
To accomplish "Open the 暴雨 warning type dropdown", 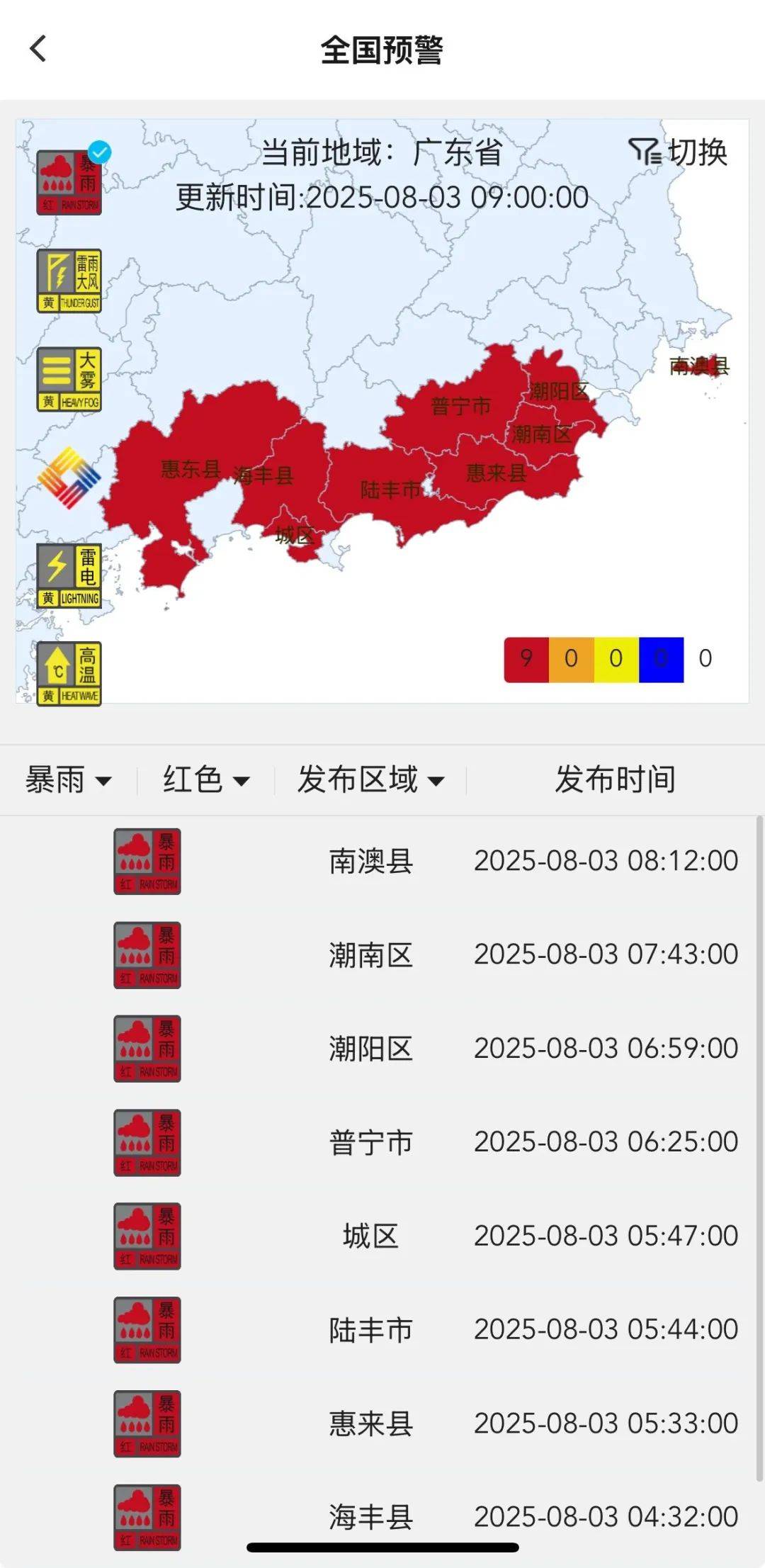I will pos(68,780).
